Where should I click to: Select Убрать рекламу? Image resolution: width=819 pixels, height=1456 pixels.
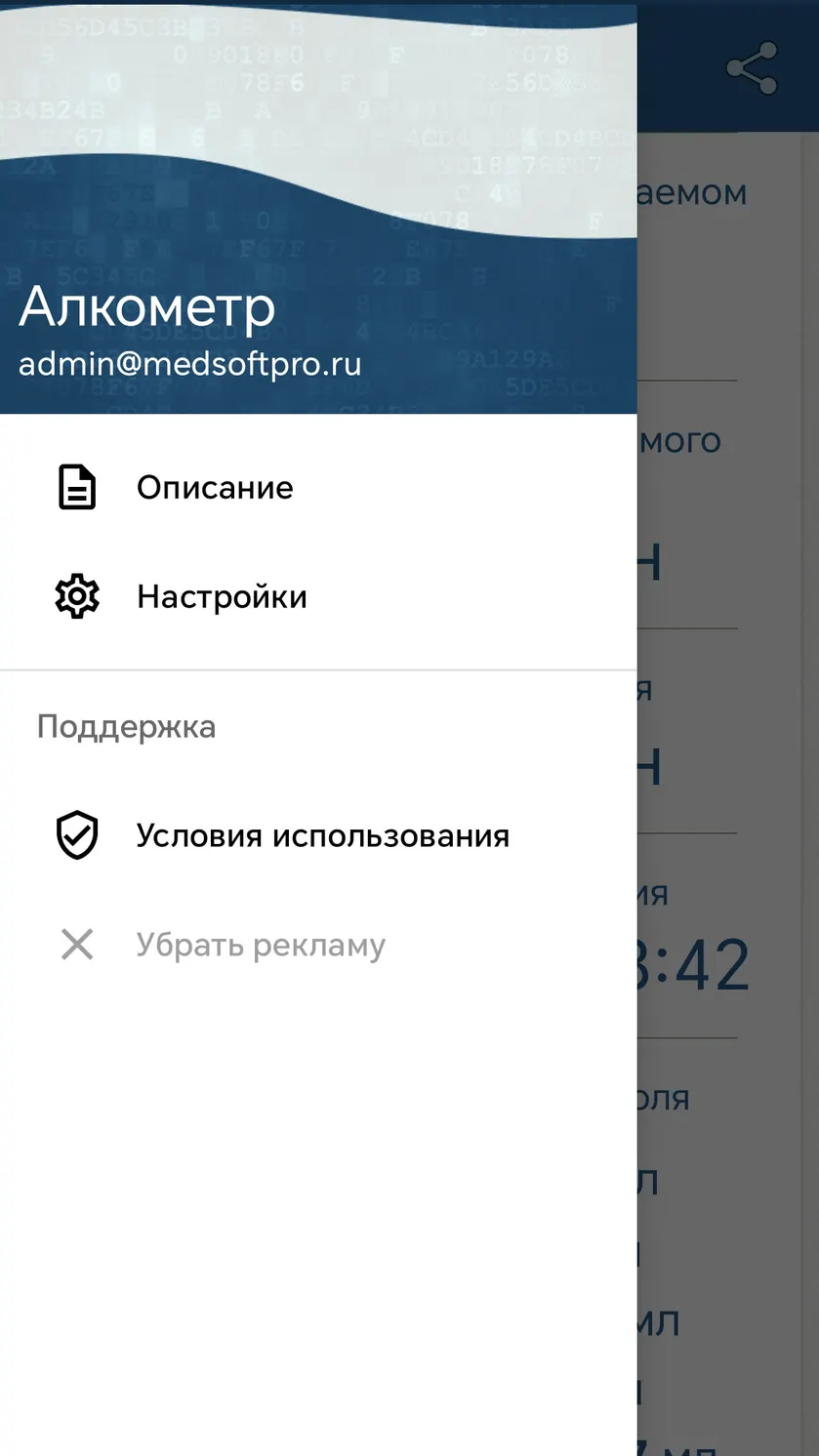318,945
